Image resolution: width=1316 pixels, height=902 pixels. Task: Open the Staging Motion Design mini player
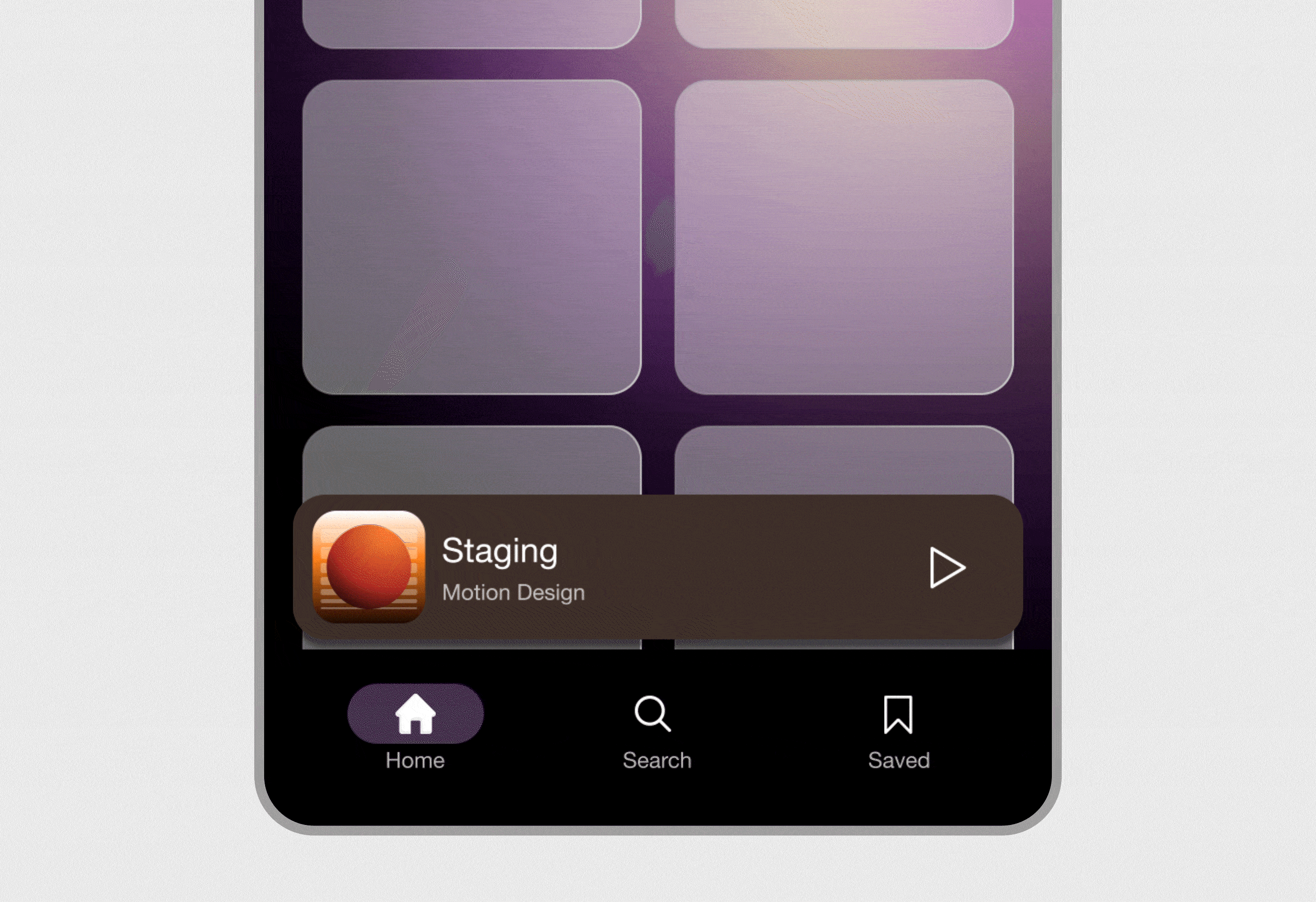623,568
